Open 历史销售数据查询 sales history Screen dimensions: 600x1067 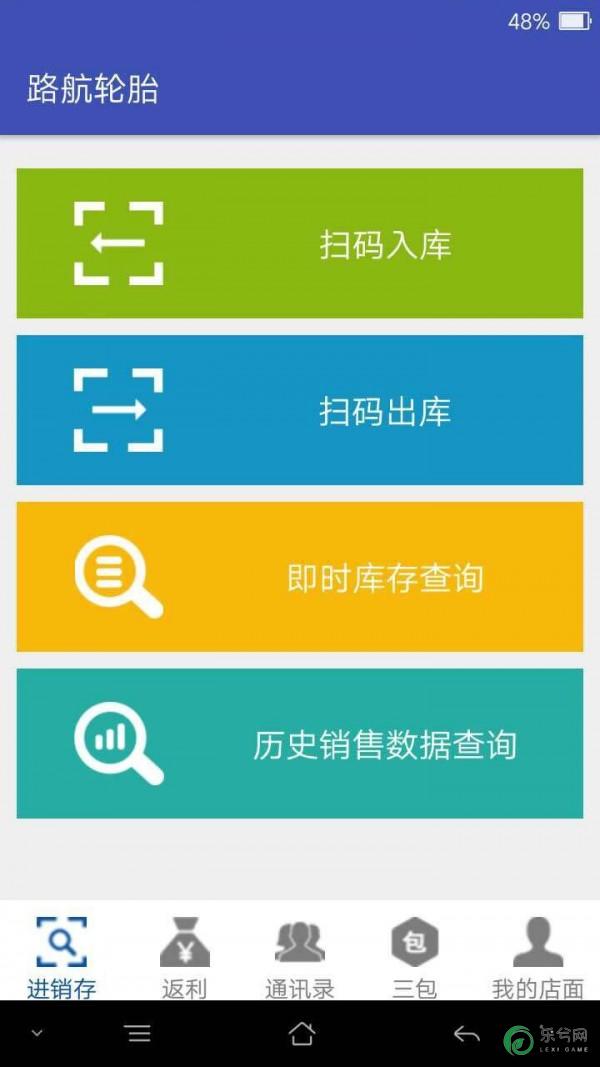[299, 743]
